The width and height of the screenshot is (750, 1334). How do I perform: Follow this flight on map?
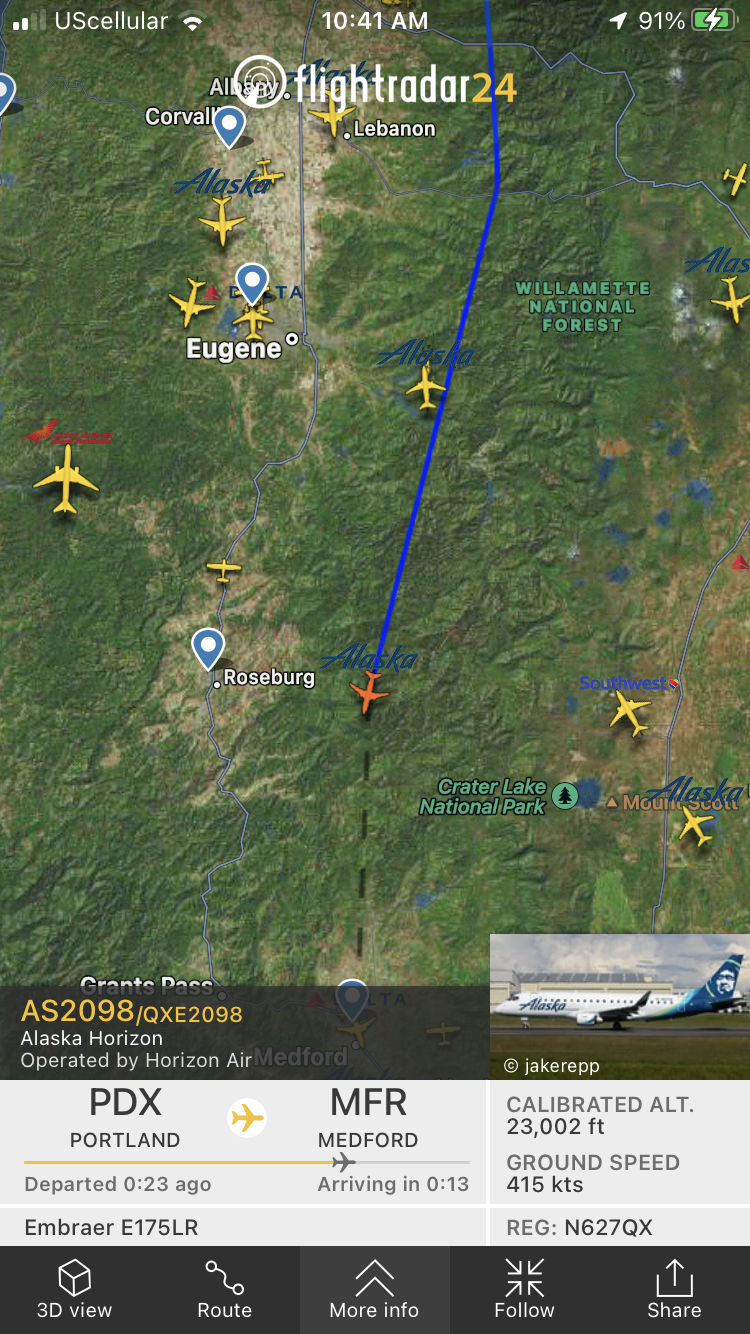tap(524, 1290)
